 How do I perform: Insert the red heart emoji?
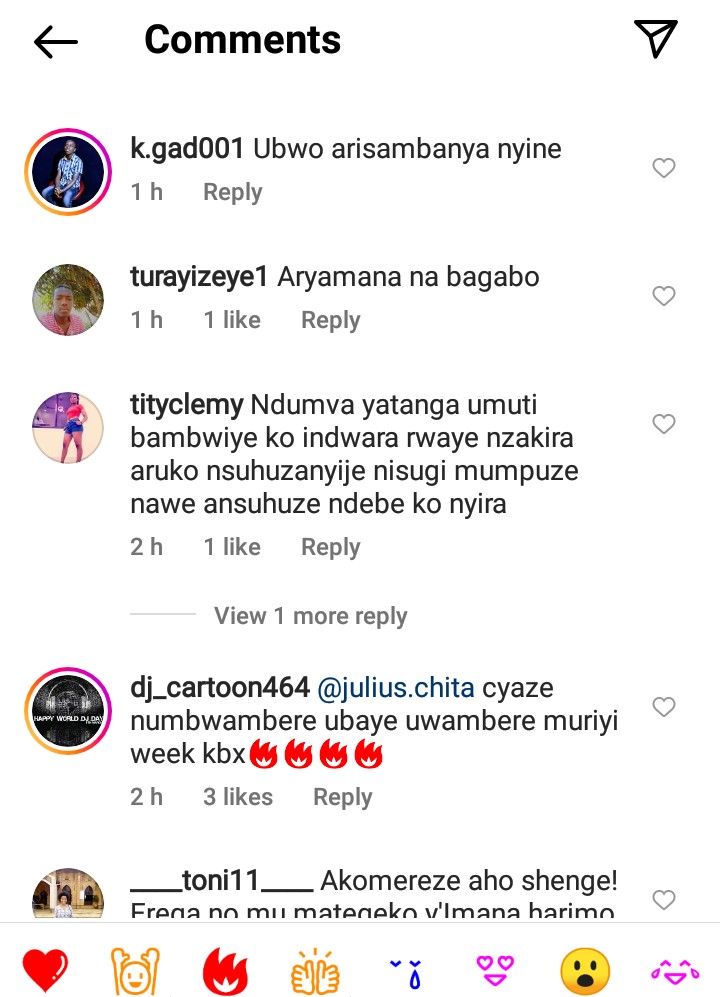pyautogui.click(x=46, y=968)
